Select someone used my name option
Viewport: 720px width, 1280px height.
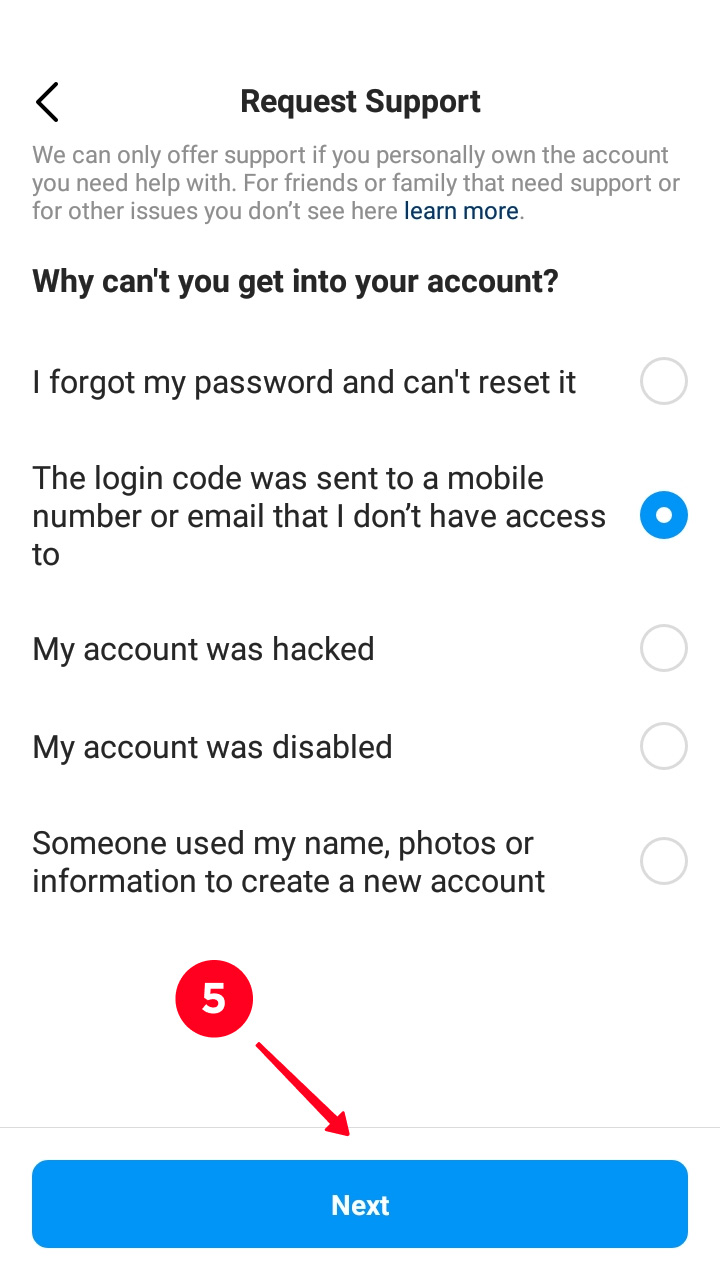click(360, 862)
